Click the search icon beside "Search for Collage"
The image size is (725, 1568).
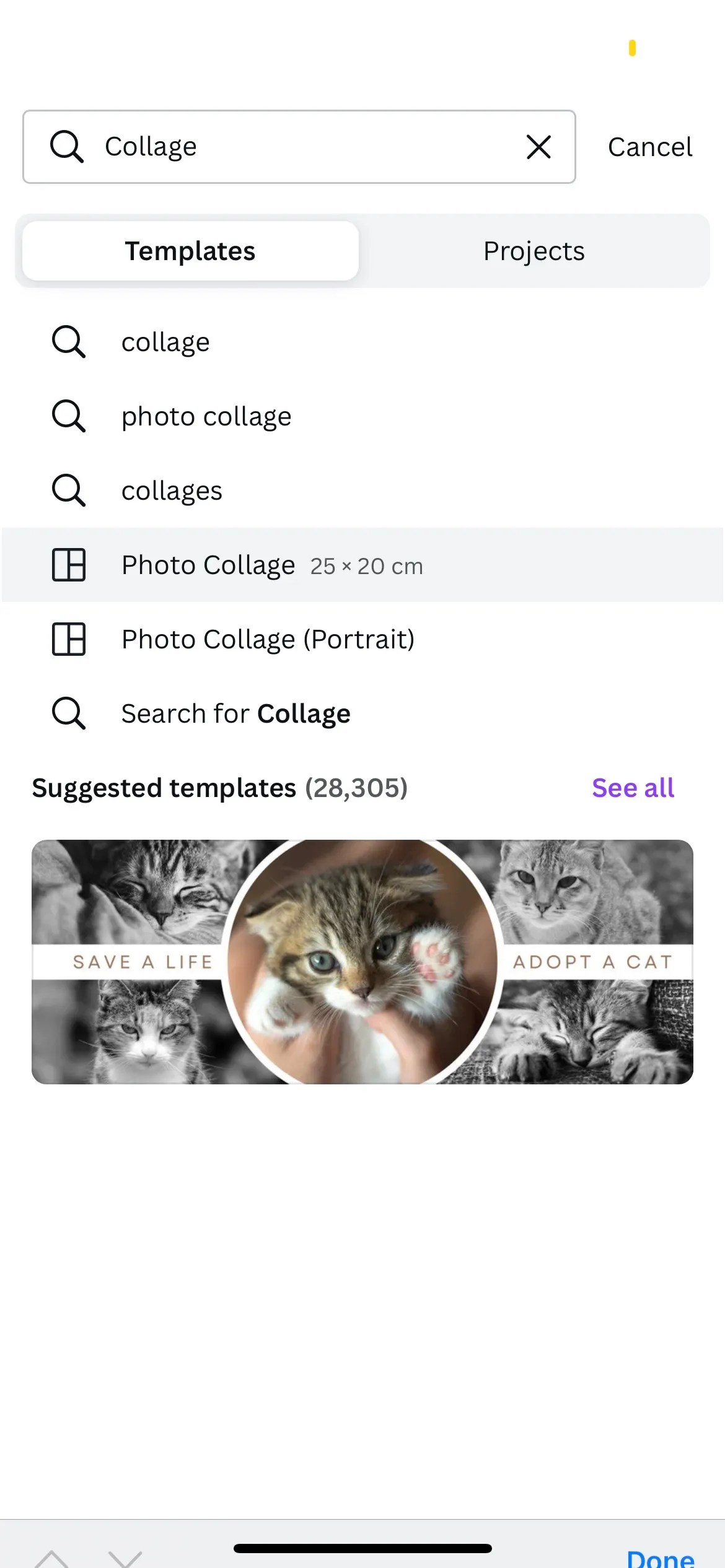coord(68,713)
